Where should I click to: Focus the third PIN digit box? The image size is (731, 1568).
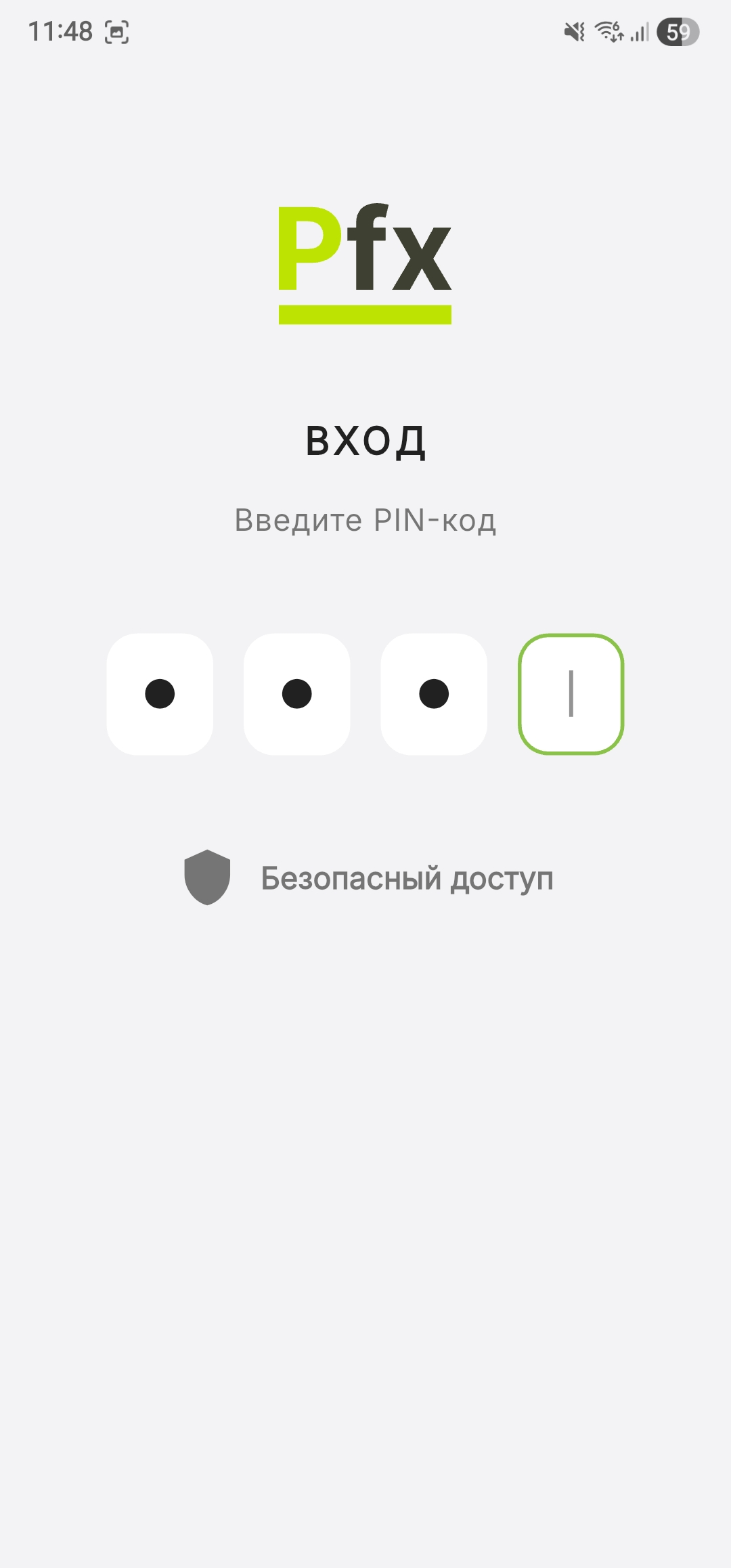[434, 694]
